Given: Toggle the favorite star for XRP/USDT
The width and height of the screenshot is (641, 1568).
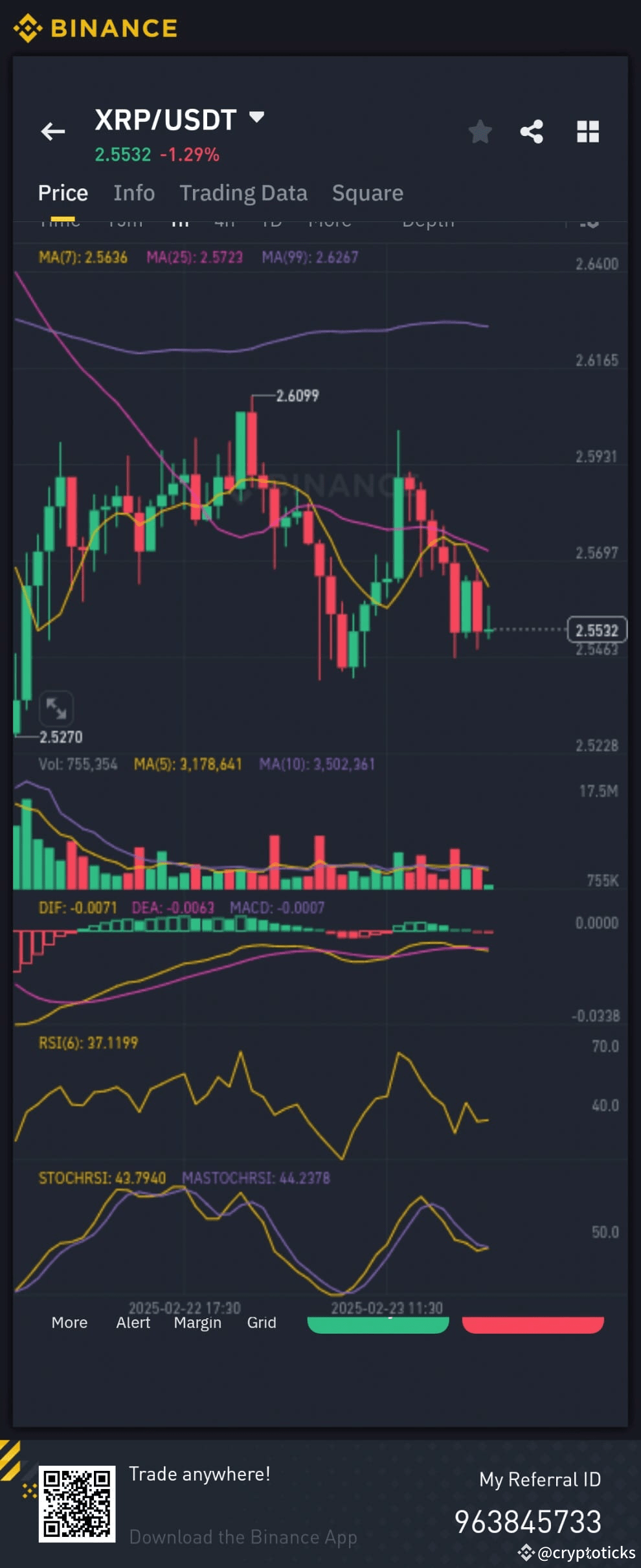Looking at the screenshot, I should click(480, 131).
